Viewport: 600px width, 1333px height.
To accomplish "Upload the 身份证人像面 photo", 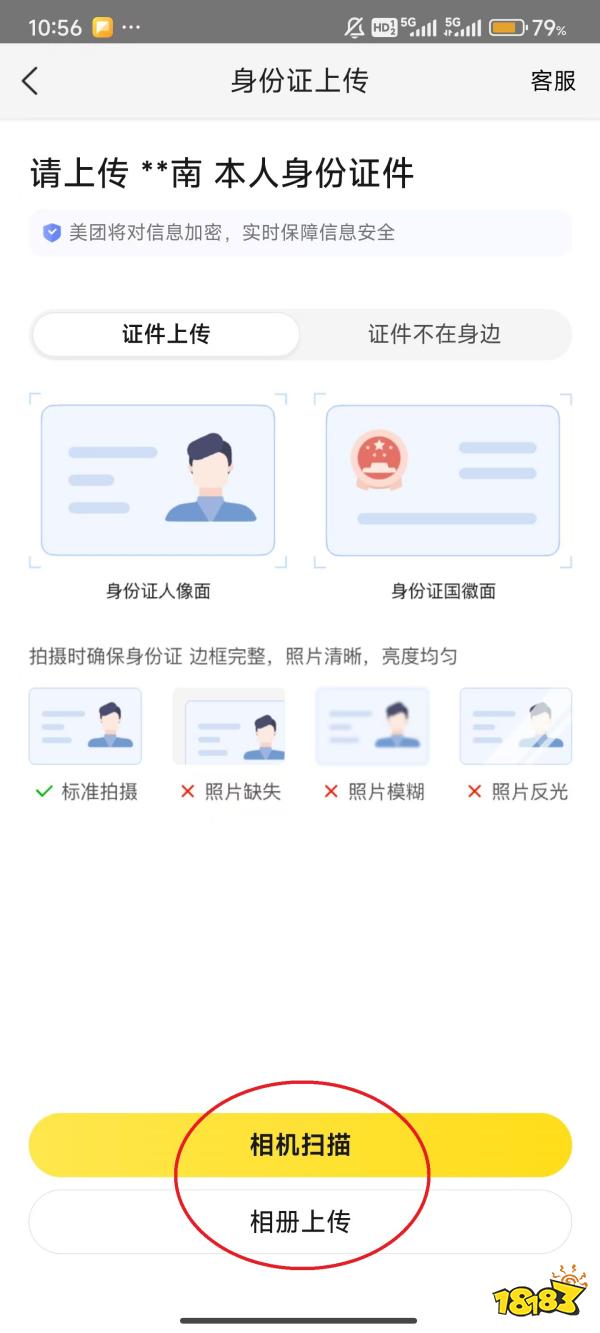I will (x=158, y=480).
